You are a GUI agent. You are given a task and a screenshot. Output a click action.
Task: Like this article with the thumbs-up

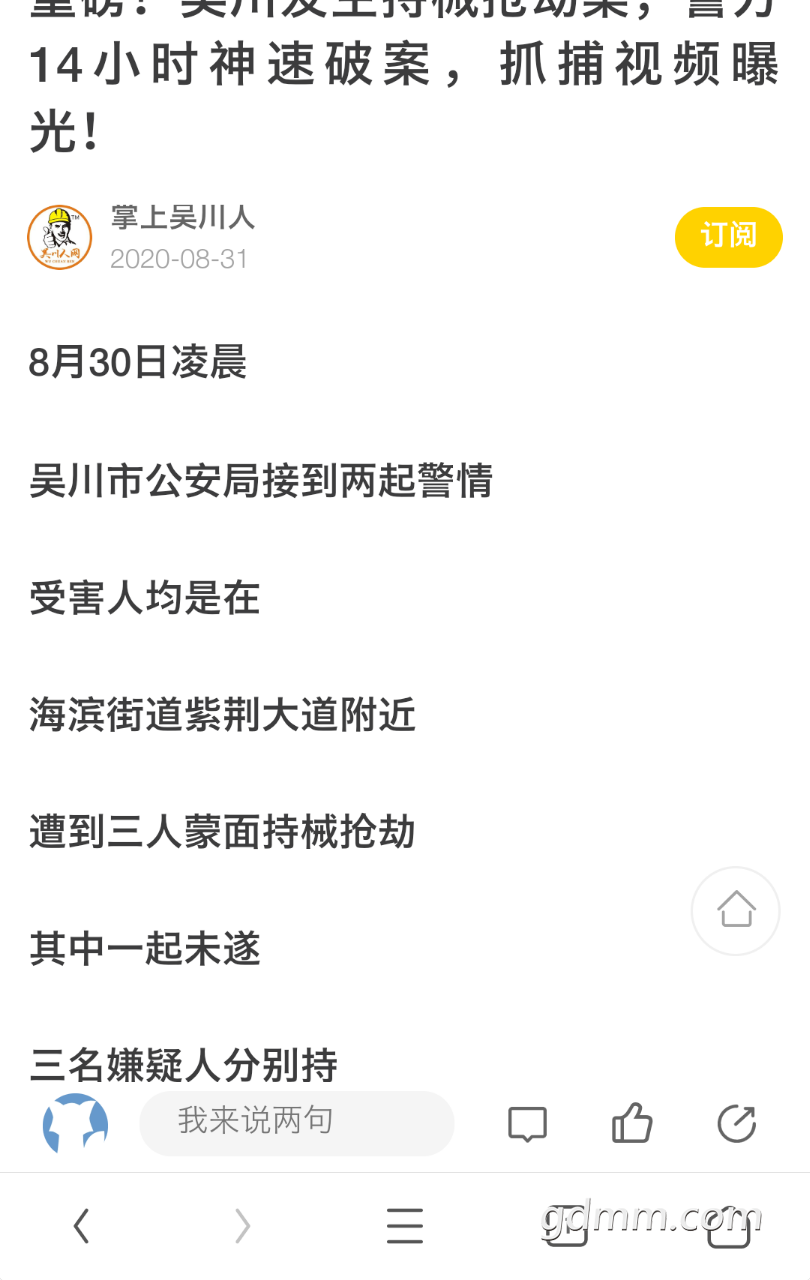click(632, 1123)
